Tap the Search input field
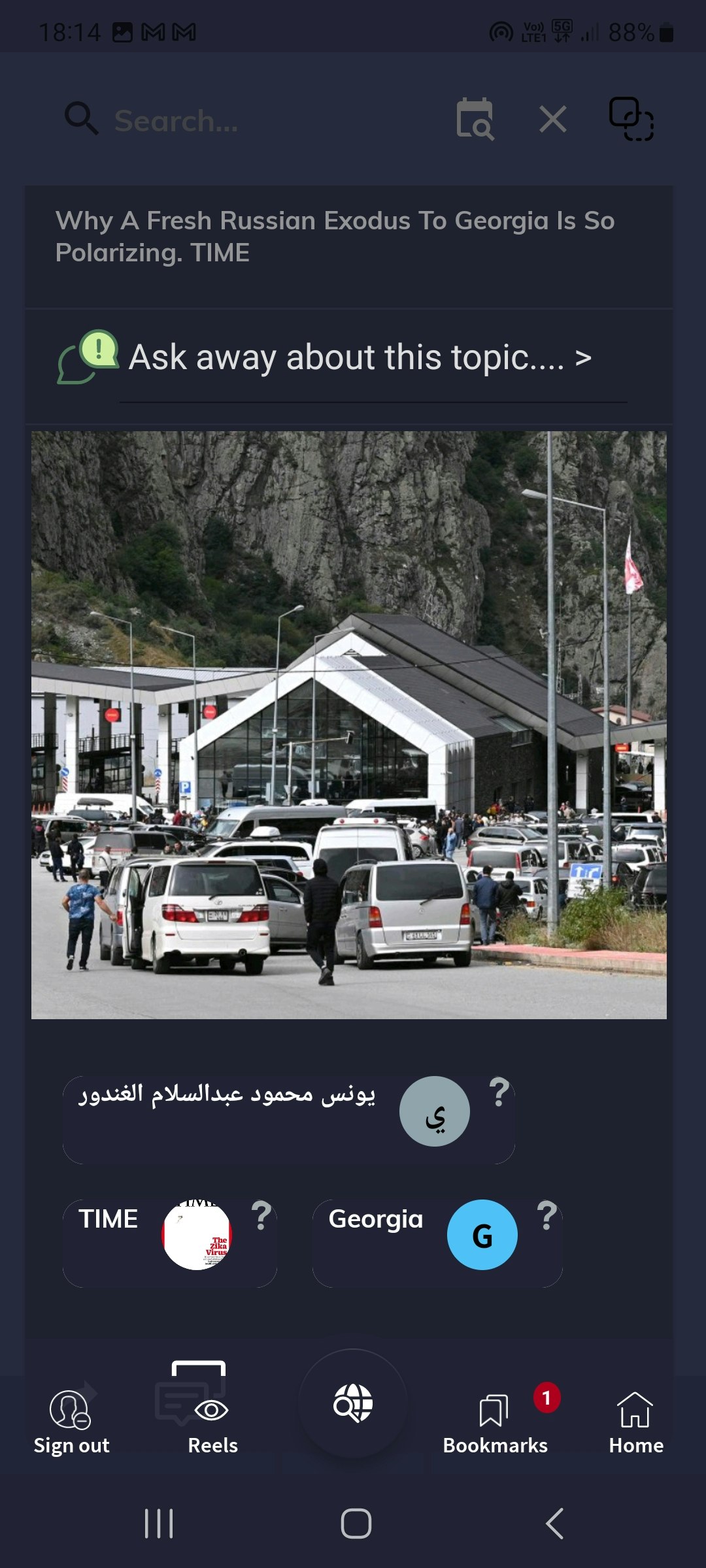Screen dimensions: 706x1568 [x=261, y=121]
